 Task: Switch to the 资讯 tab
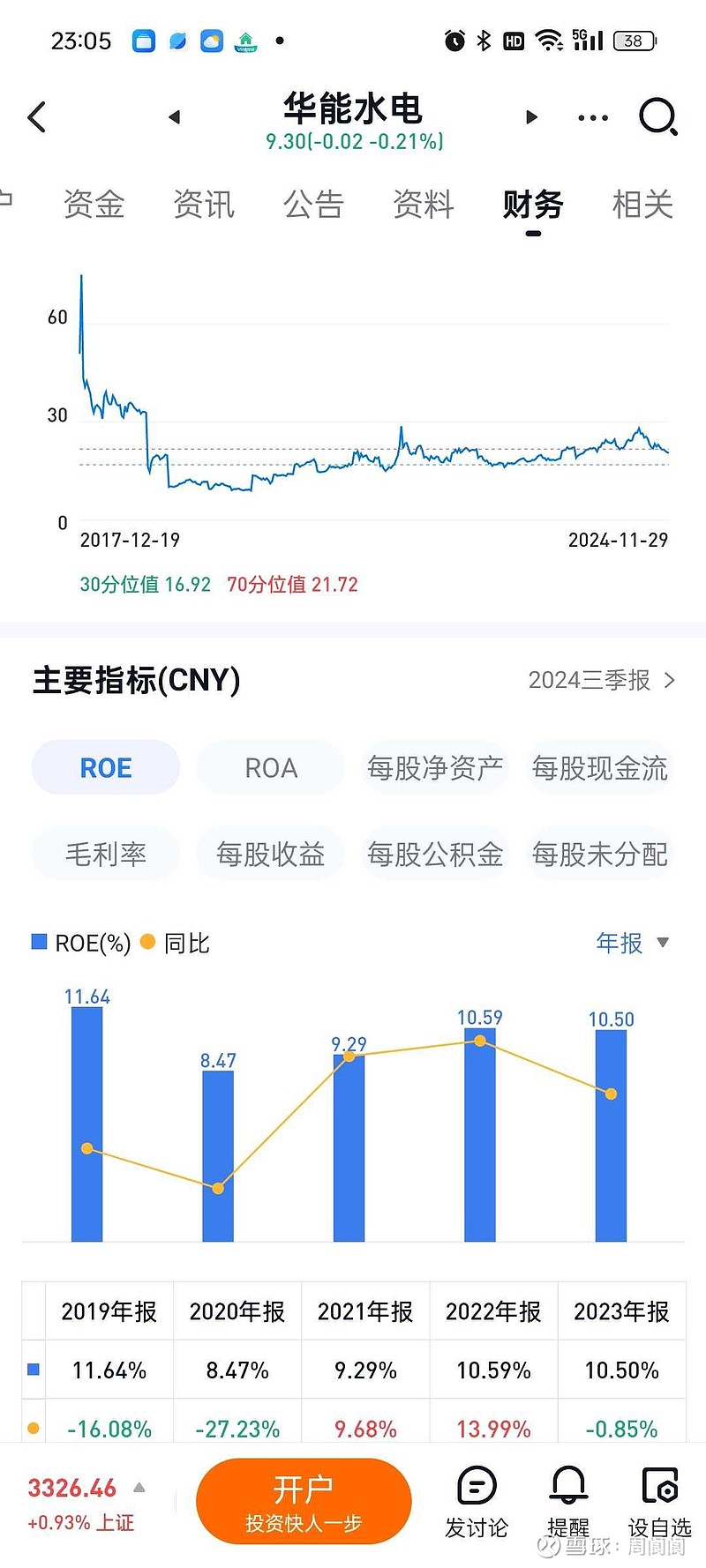pyautogui.click(x=204, y=205)
